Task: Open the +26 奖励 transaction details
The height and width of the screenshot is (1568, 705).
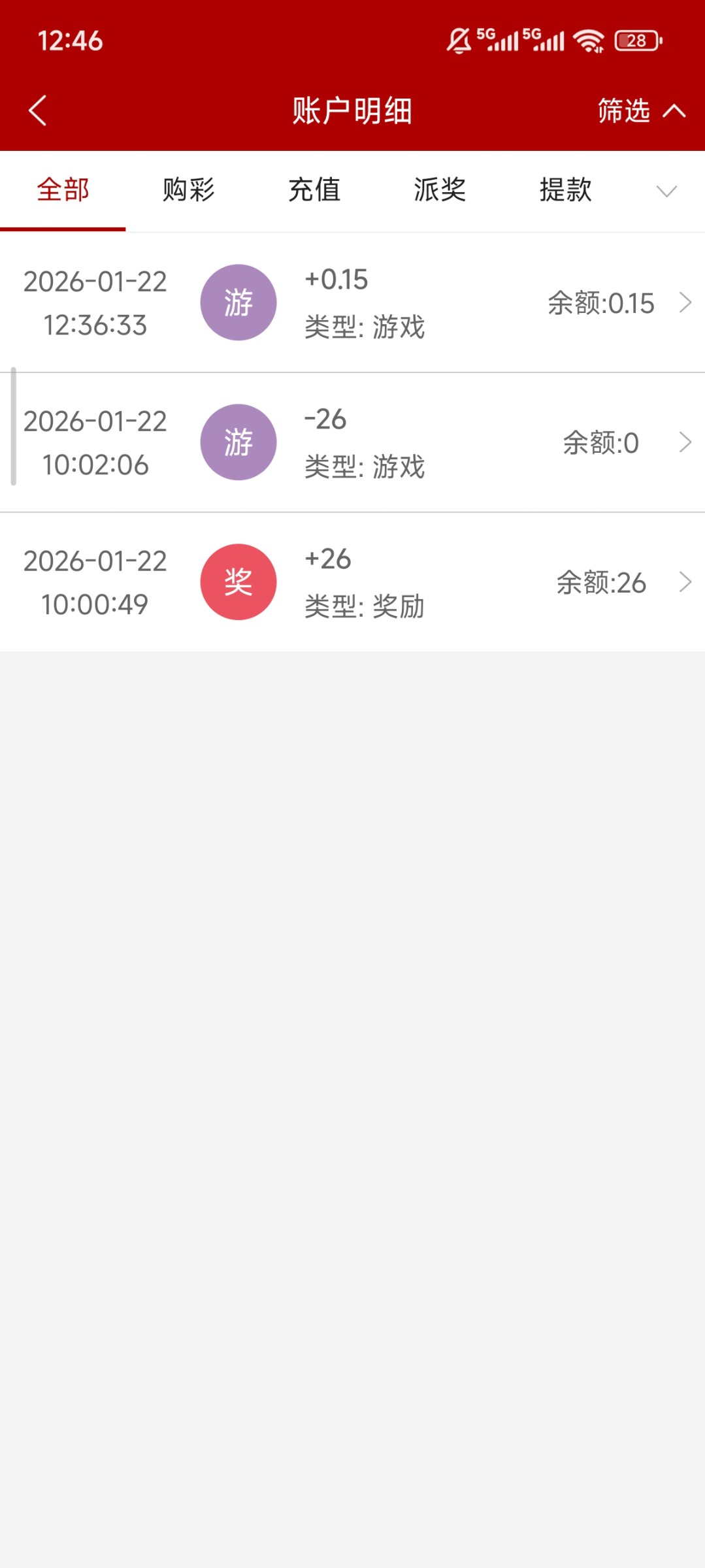Action: 684,581
